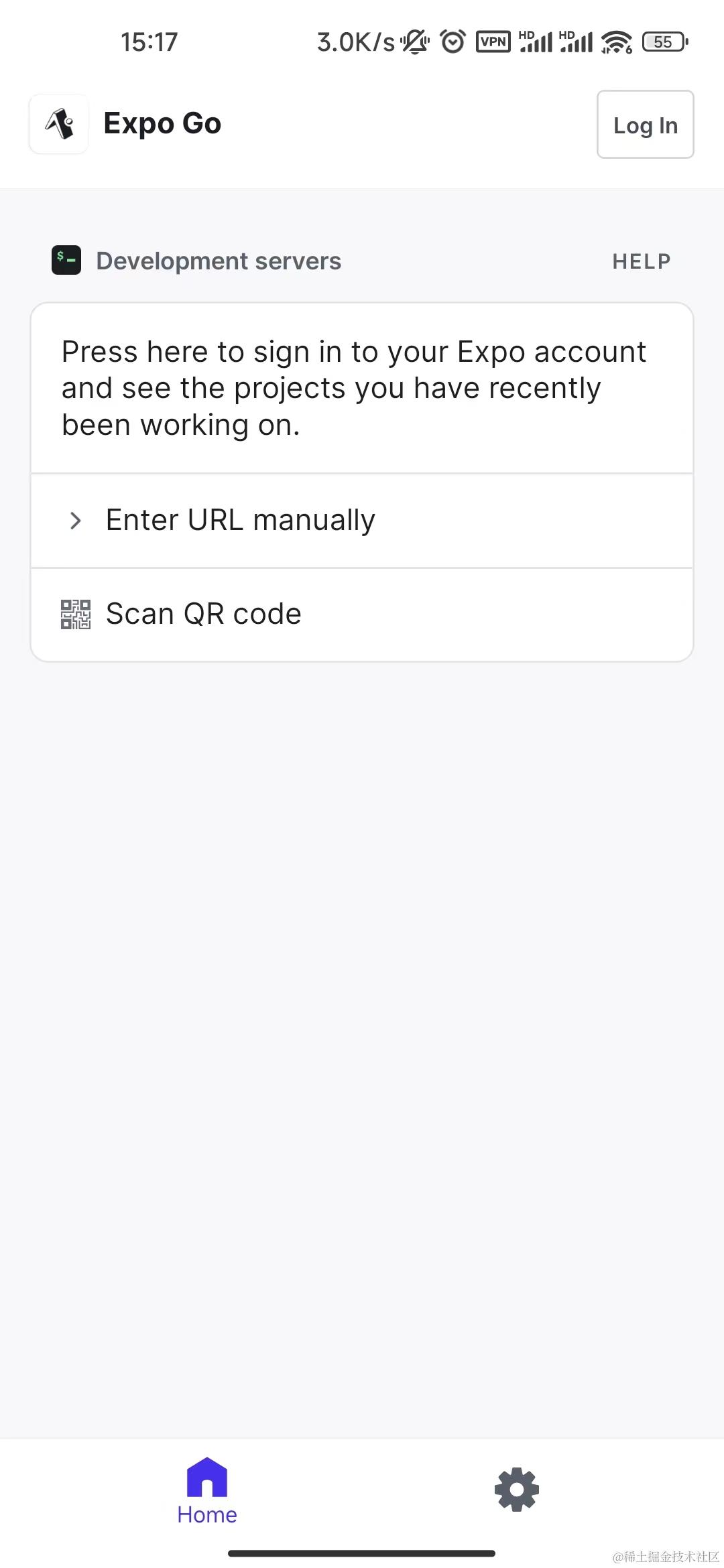Tap the sign-in prompt card
The image size is (724, 1568).
[362, 388]
